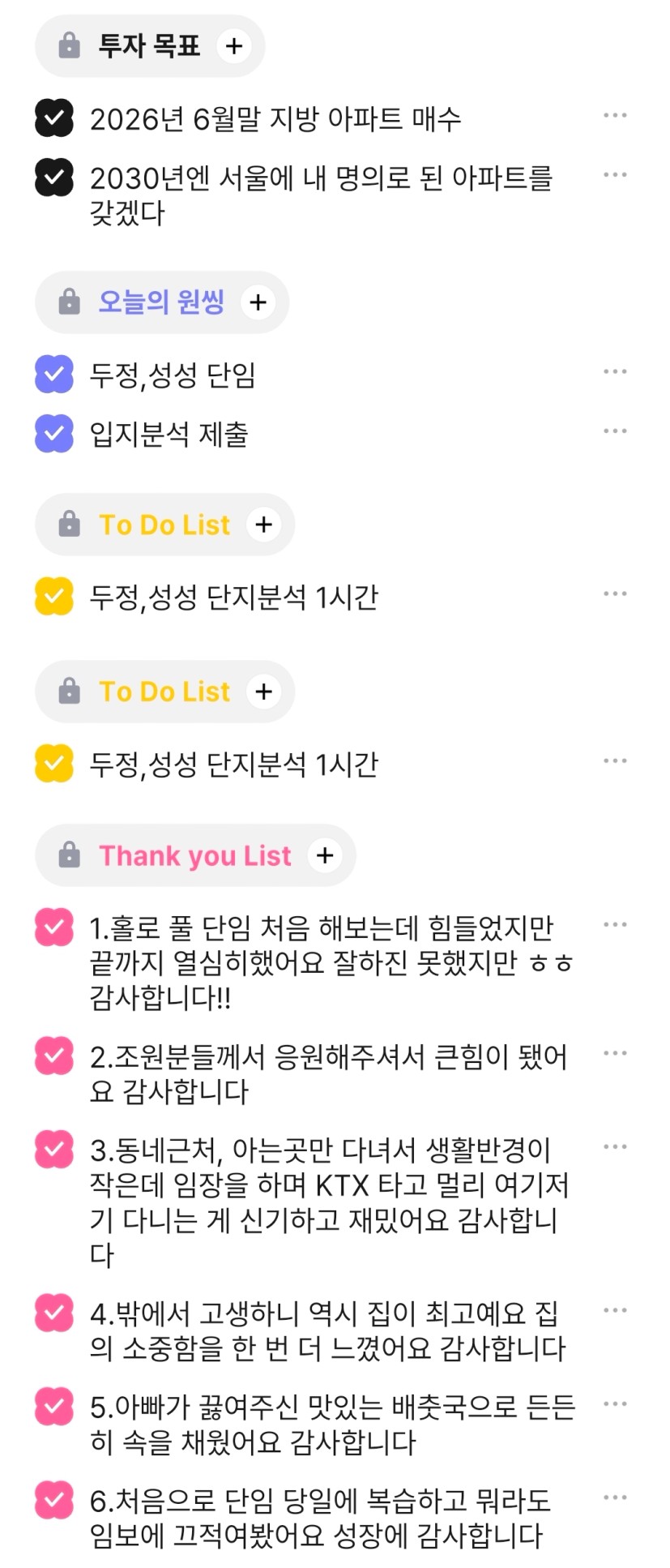This screenshot has width=670, height=1568.
Task: Toggle the '2.조원분들께서 응원해주셔서' checkbox
Action: (54, 1056)
